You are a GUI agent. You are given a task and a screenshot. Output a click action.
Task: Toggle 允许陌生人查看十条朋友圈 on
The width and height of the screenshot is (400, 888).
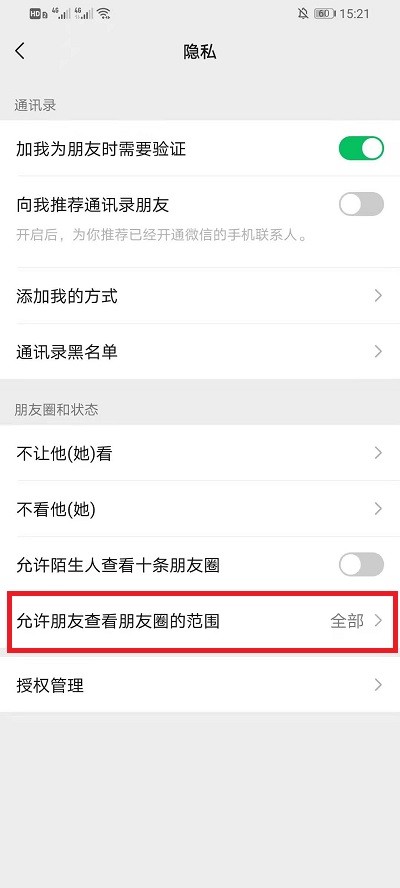point(361,565)
